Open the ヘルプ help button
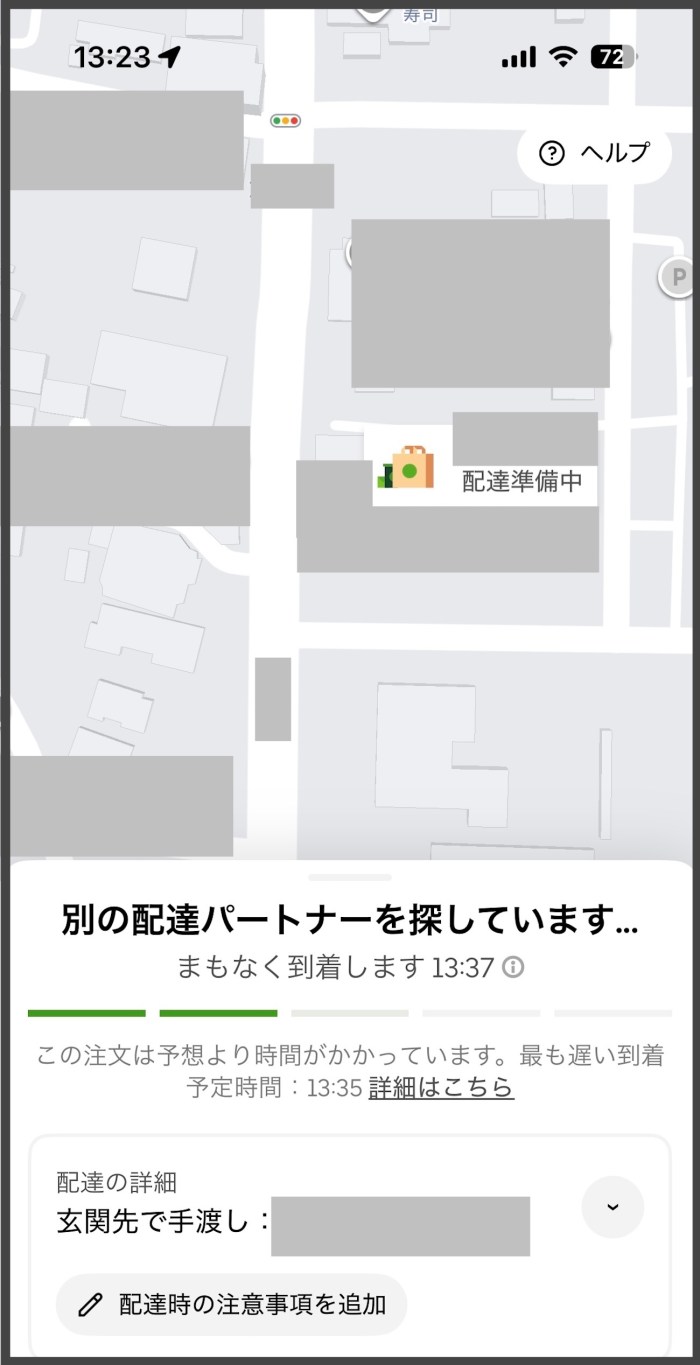Screen dimensions: 700x1365 tap(594, 153)
